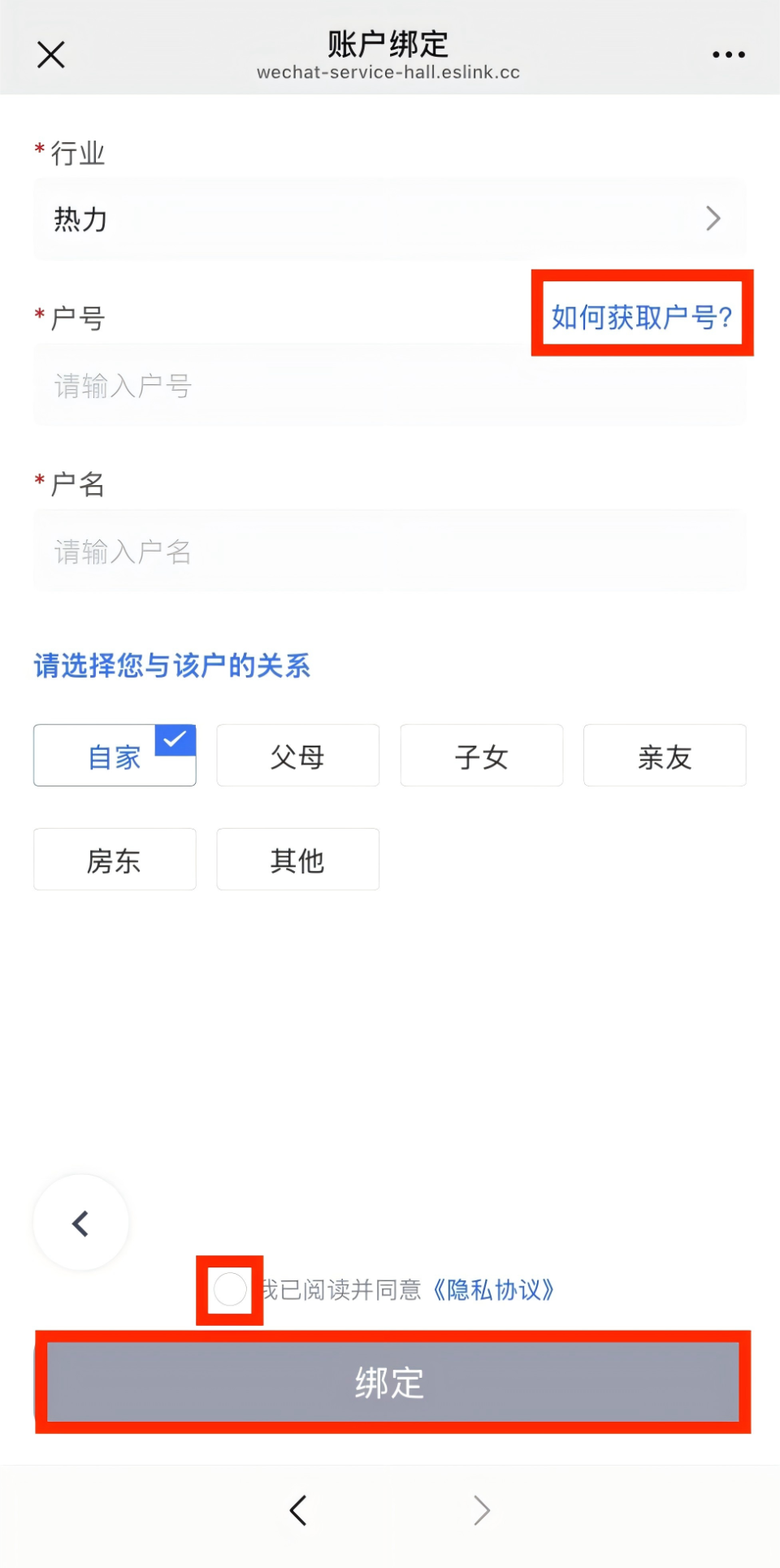Open the 行业 industry selector showing 热力
The width and height of the screenshot is (780, 1568).
[390, 219]
